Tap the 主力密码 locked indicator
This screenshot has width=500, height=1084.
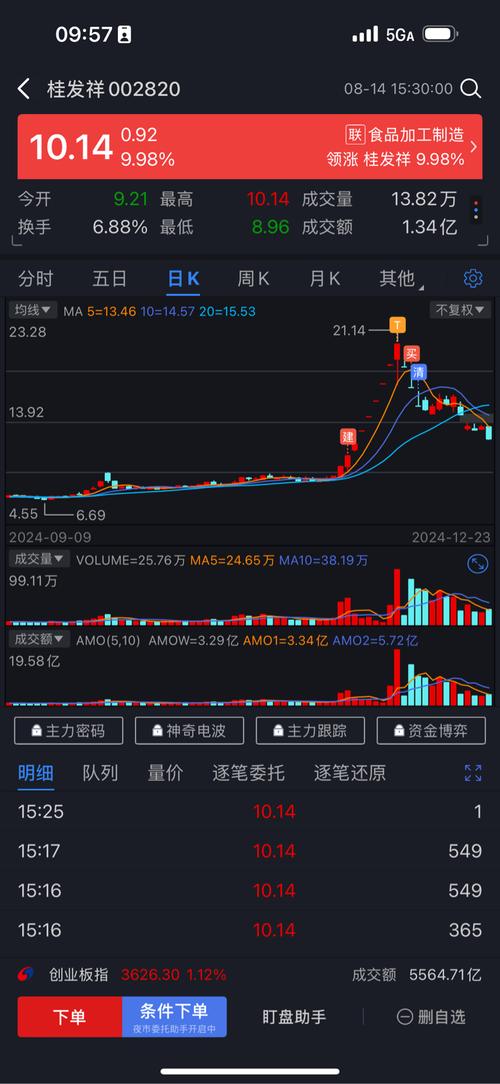point(68,731)
